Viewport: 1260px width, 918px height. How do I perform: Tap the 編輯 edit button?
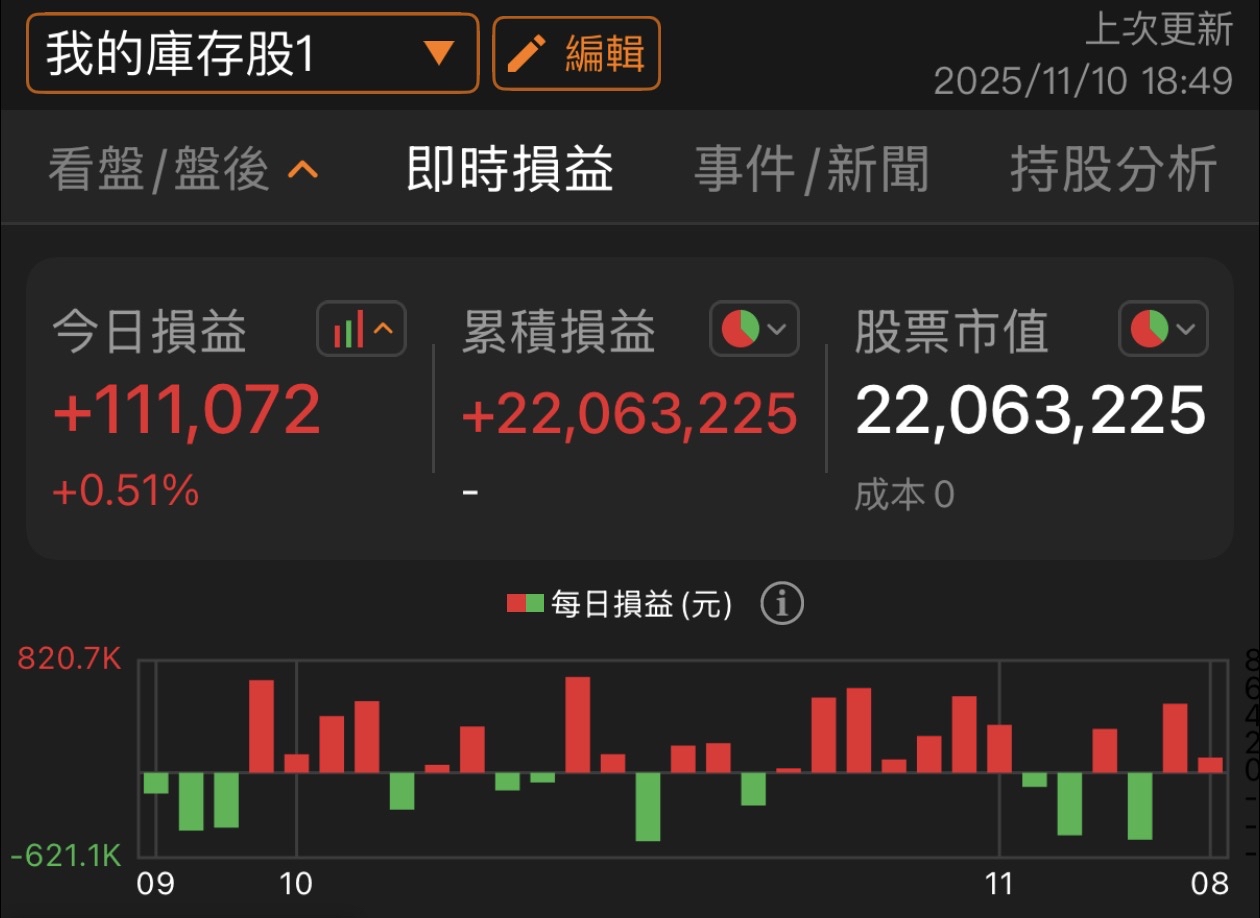tap(577, 54)
